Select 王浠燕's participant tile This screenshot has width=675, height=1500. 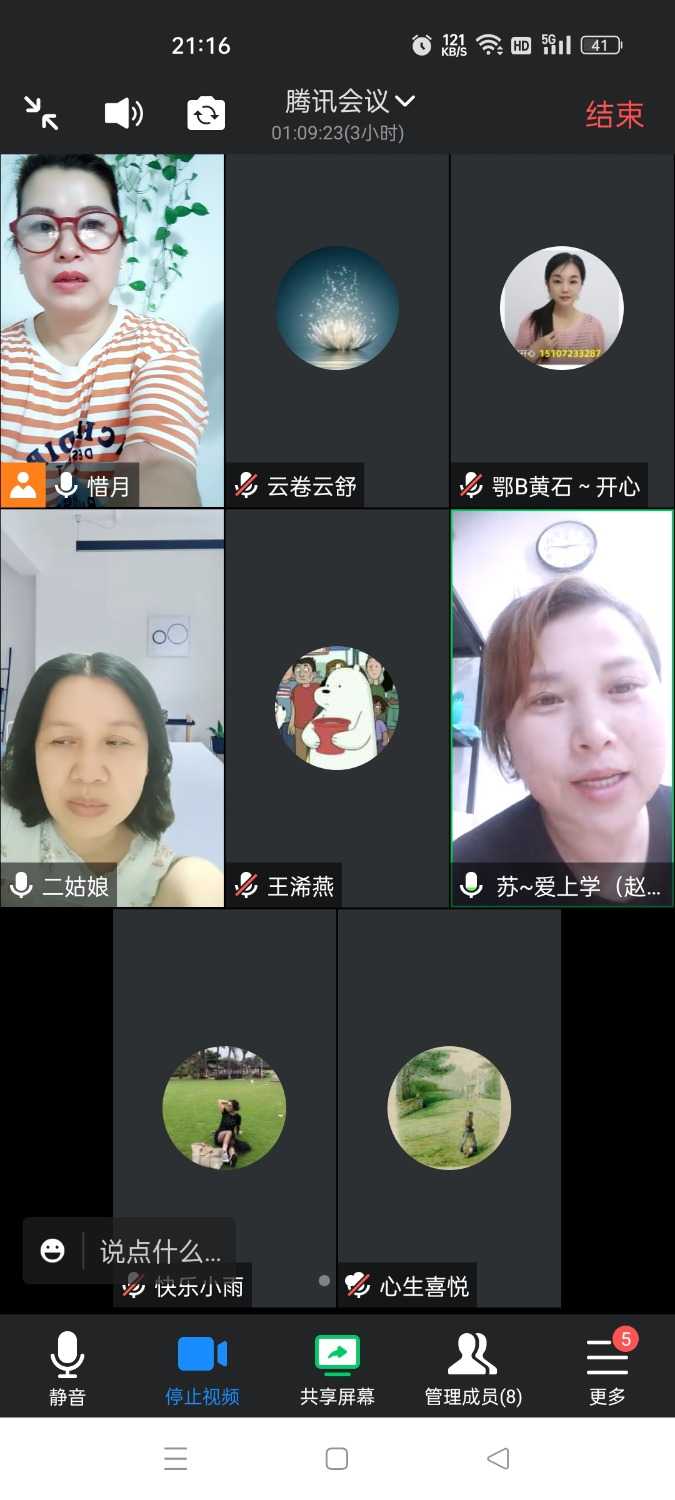pos(337,708)
